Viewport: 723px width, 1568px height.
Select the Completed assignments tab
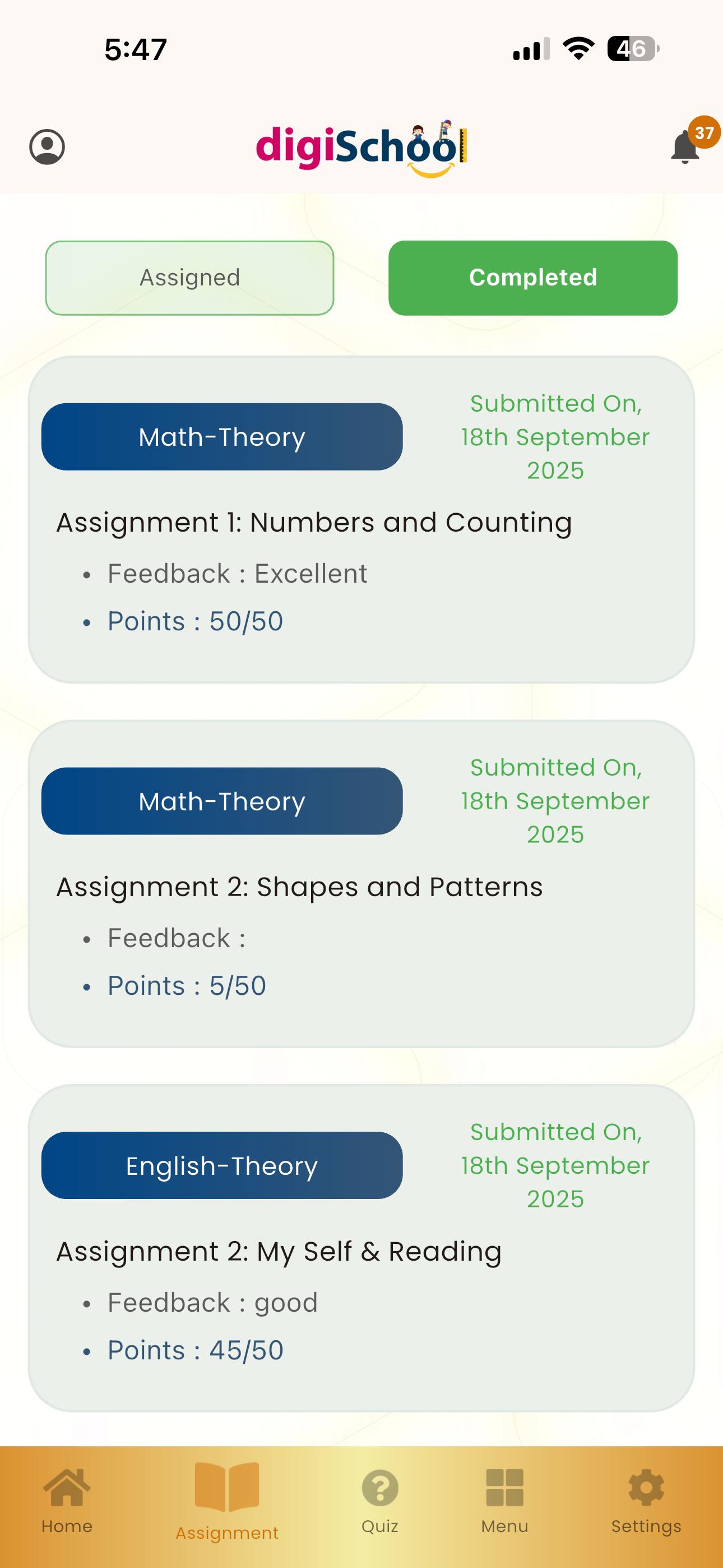[532, 278]
